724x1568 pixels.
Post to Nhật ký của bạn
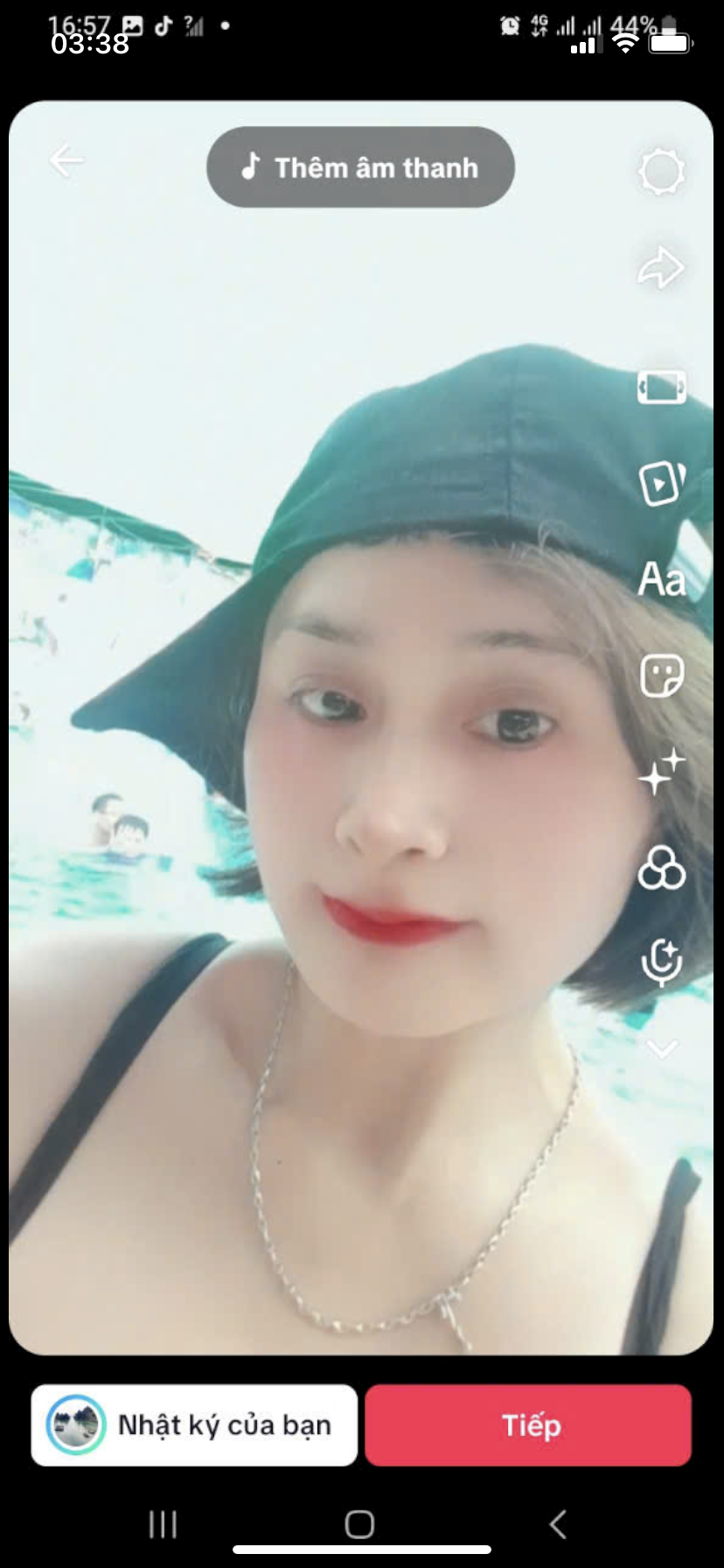click(194, 1425)
